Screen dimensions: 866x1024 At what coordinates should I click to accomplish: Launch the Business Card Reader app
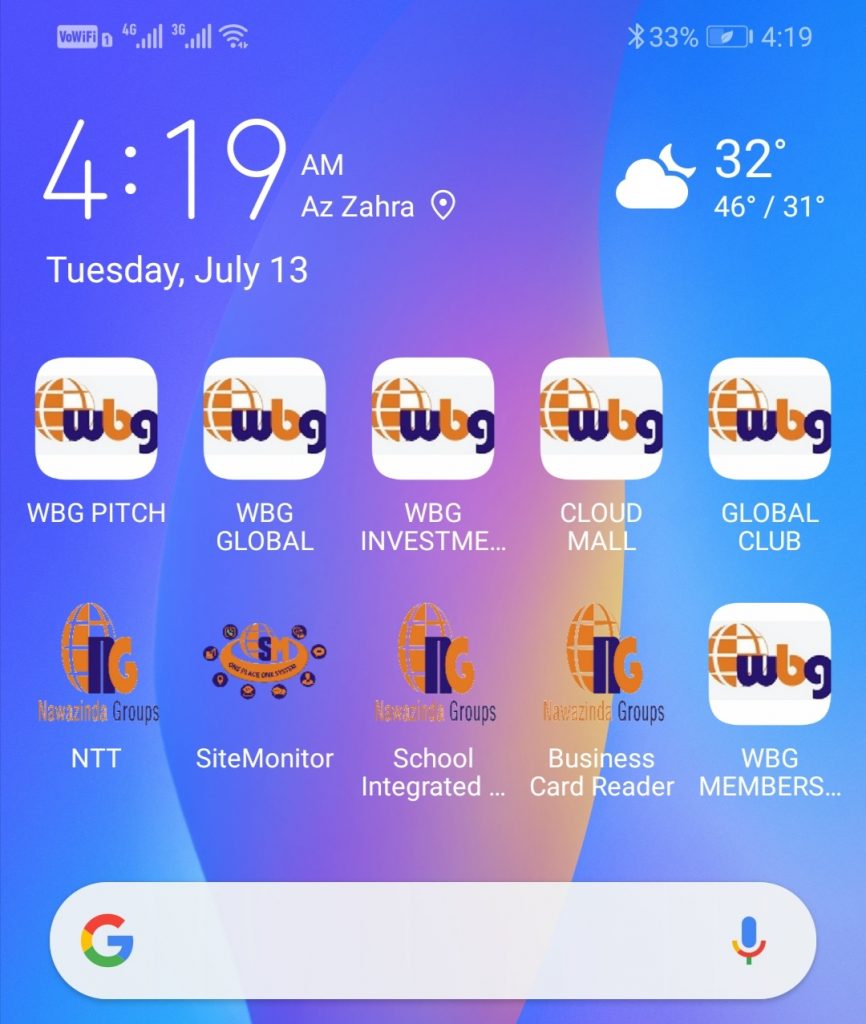(x=601, y=663)
